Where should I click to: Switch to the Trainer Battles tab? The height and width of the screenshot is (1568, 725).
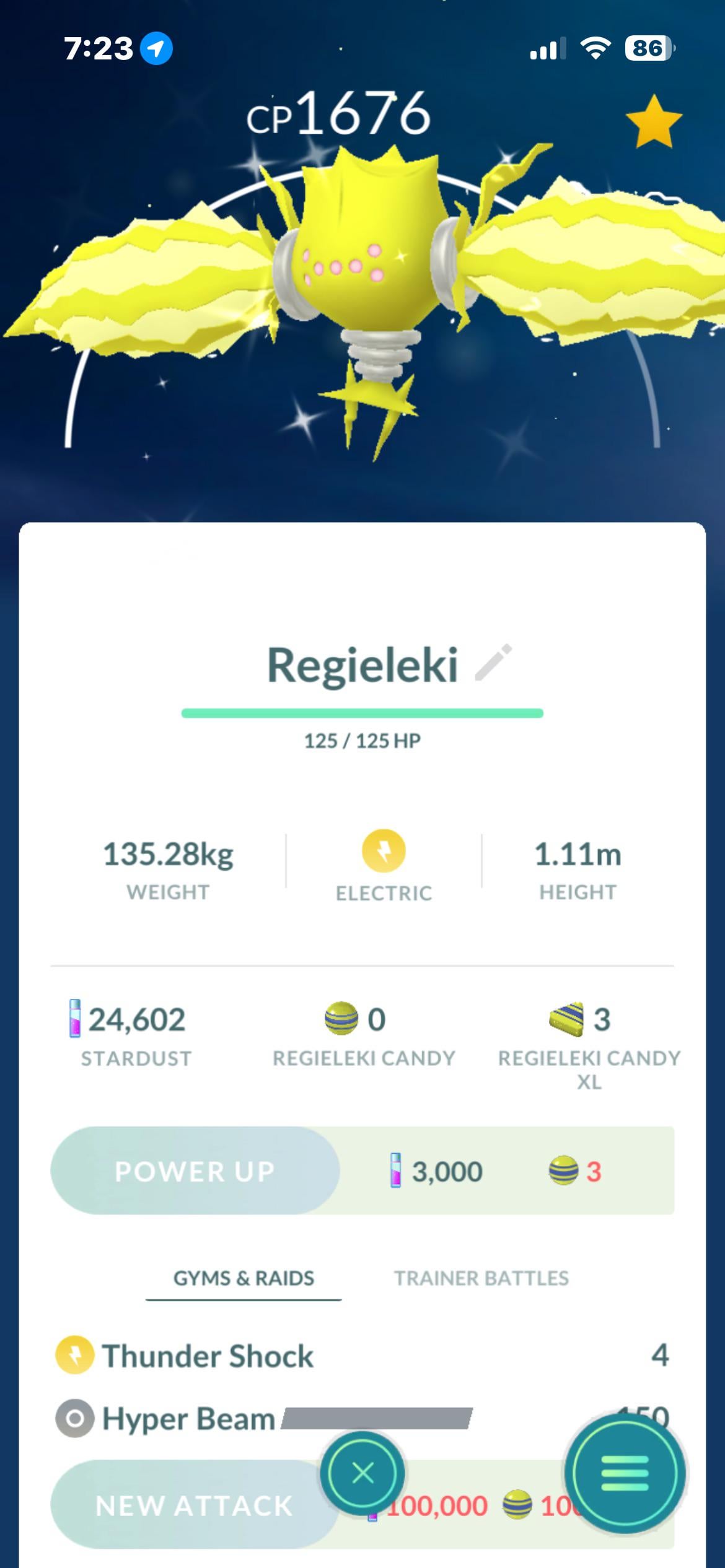click(481, 1278)
